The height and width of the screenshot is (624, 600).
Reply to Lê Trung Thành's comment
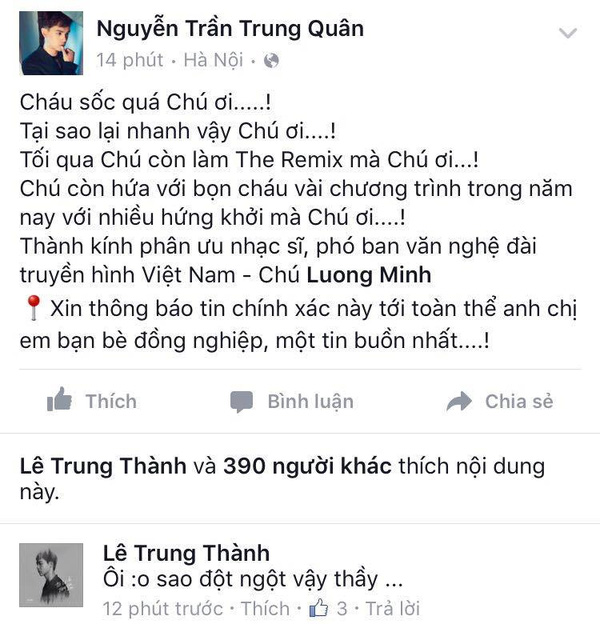point(391,607)
